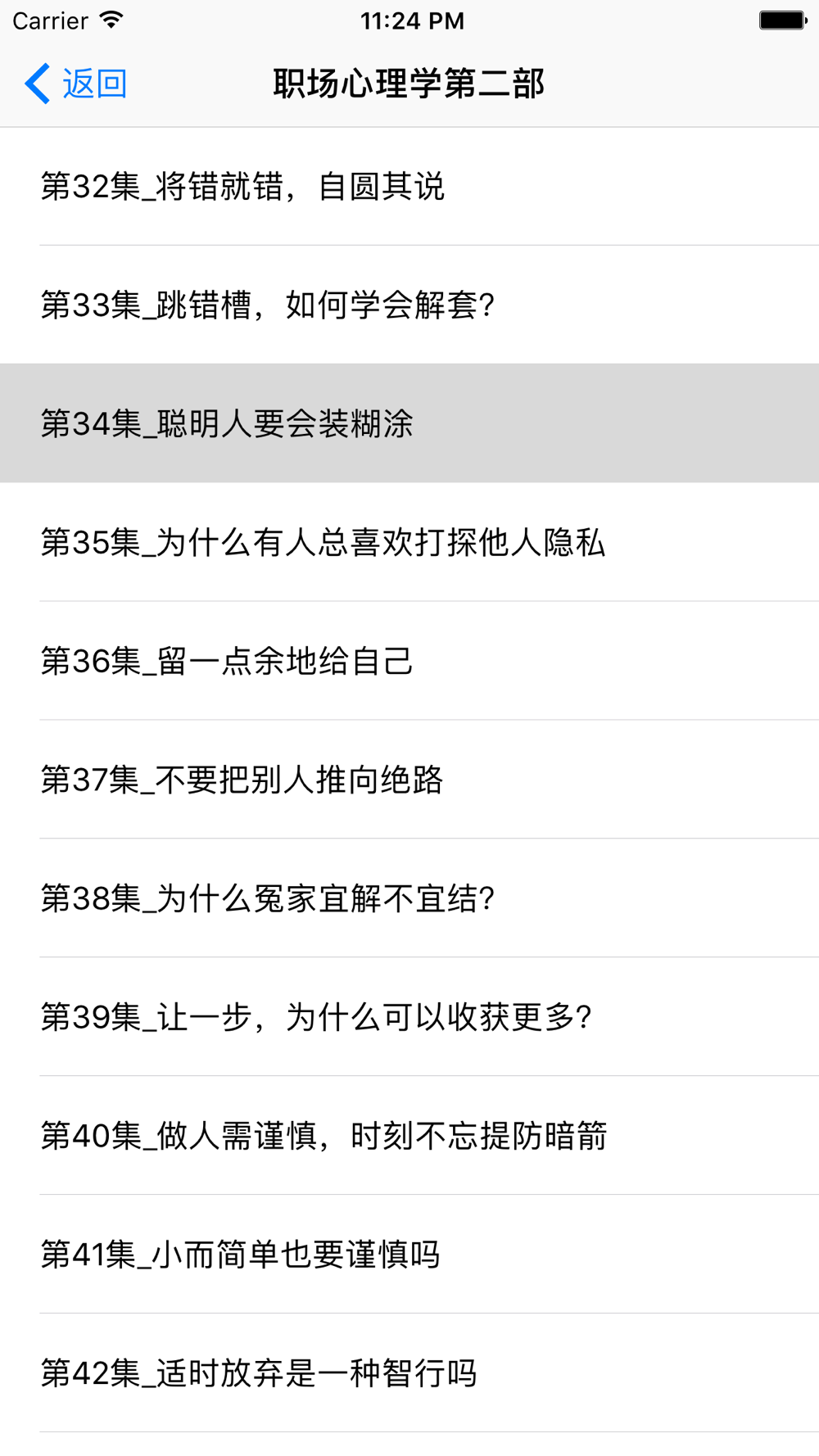This screenshot has width=819, height=1456.
Task: Play 第41集 小而简单也要谨慎吗
Action: [x=241, y=1255]
